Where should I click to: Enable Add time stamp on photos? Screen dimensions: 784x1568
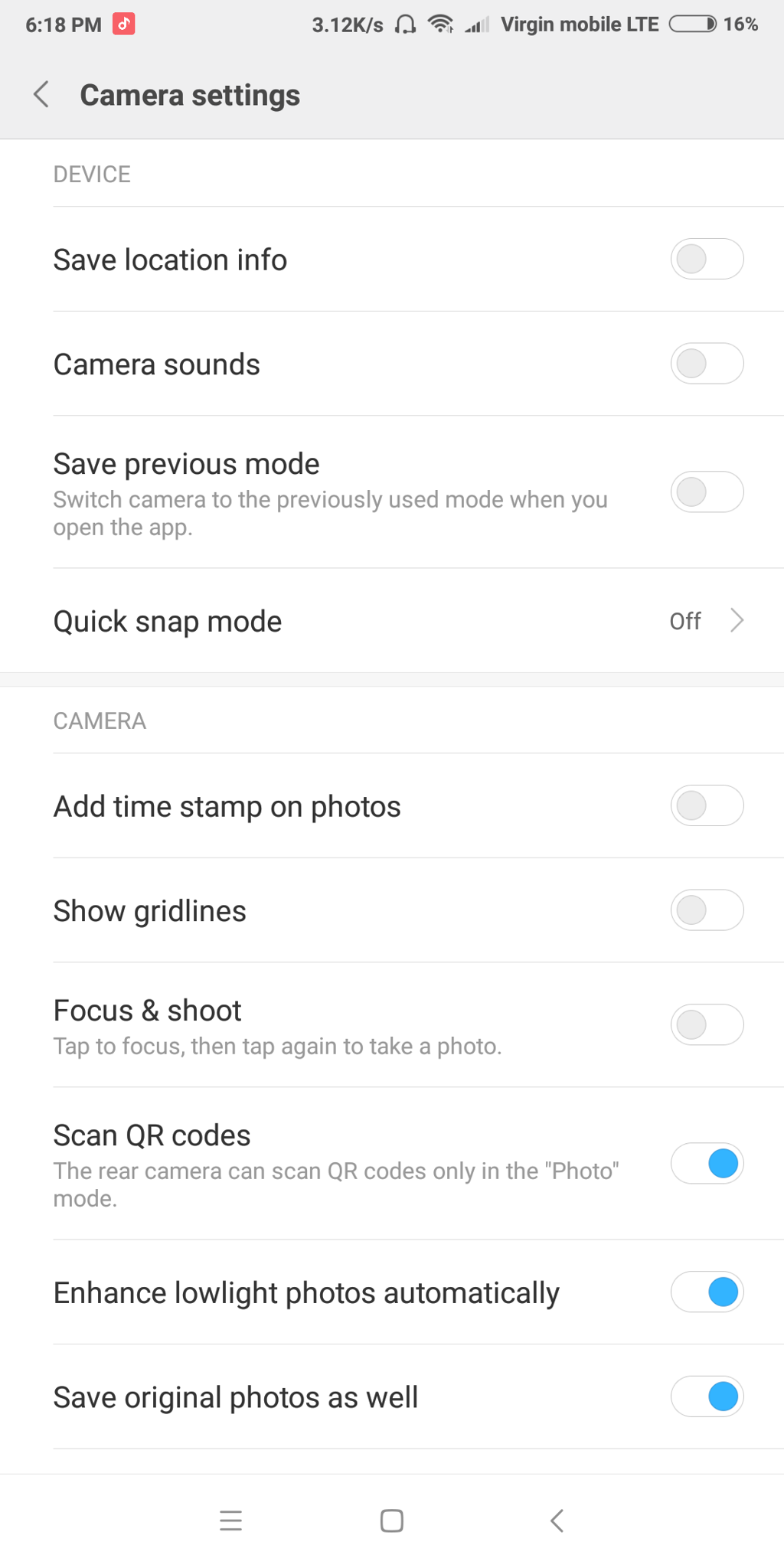tap(707, 806)
